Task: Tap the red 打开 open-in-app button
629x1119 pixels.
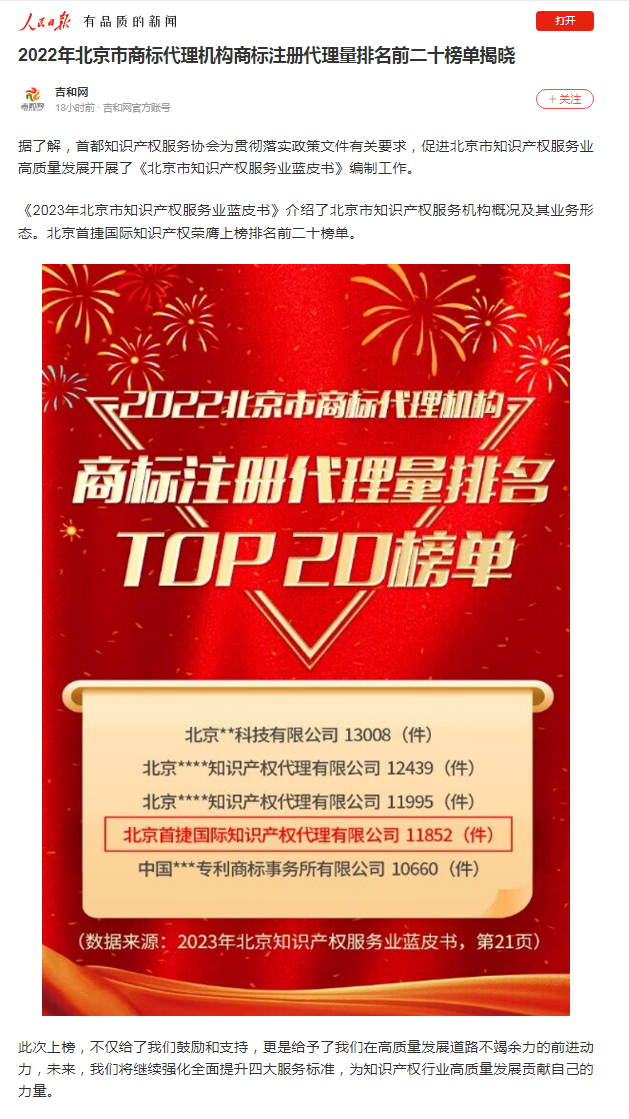Action: tap(564, 21)
